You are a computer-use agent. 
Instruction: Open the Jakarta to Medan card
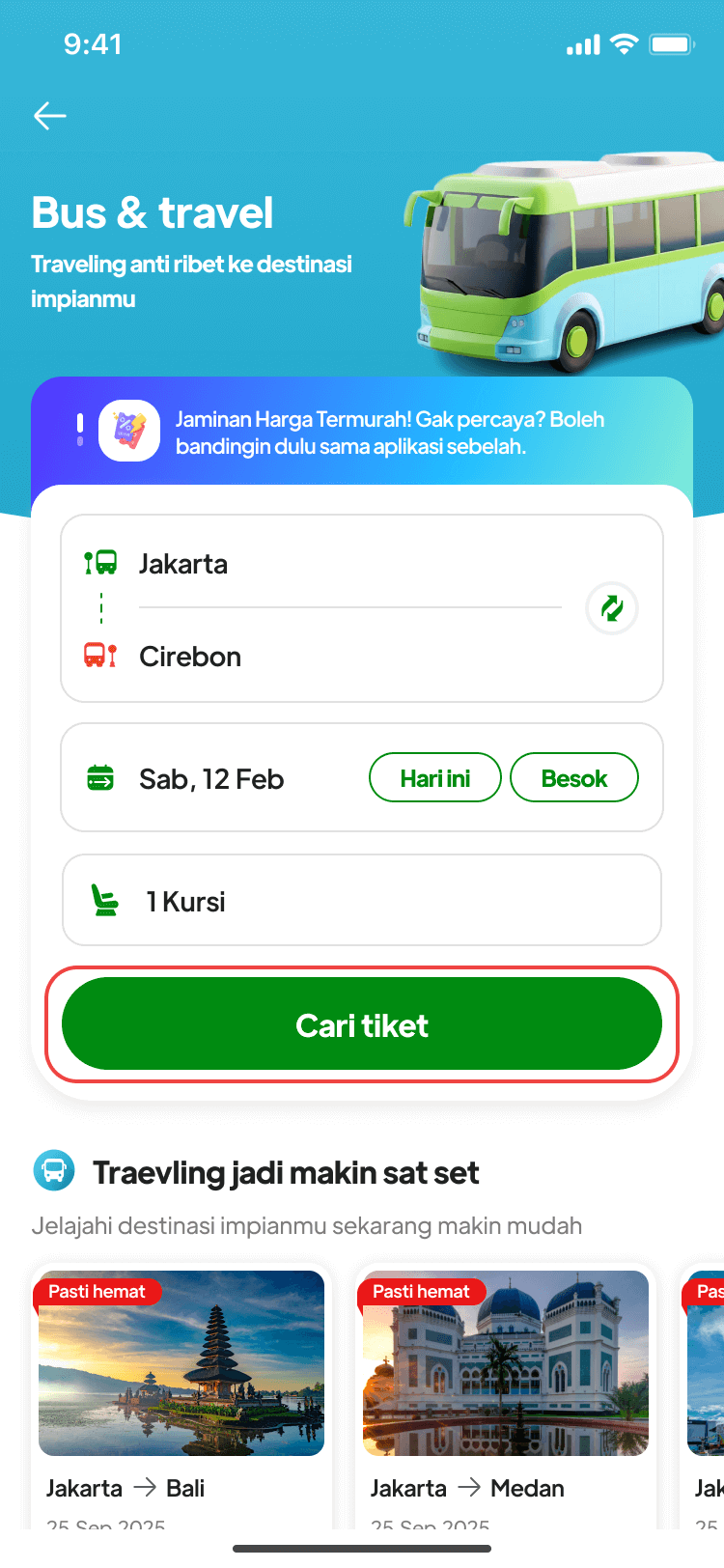(505, 1390)
